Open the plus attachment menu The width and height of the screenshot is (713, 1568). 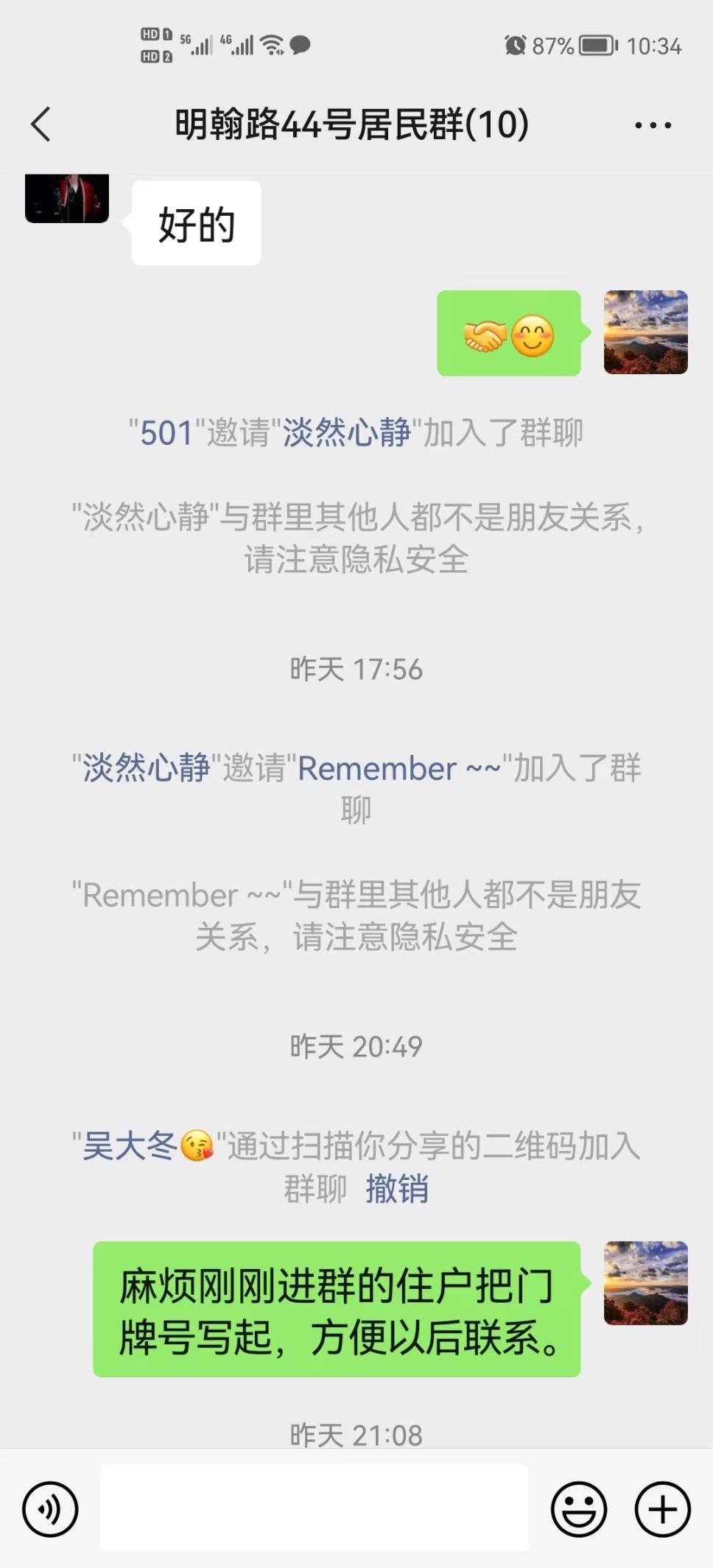point(662,1509)
